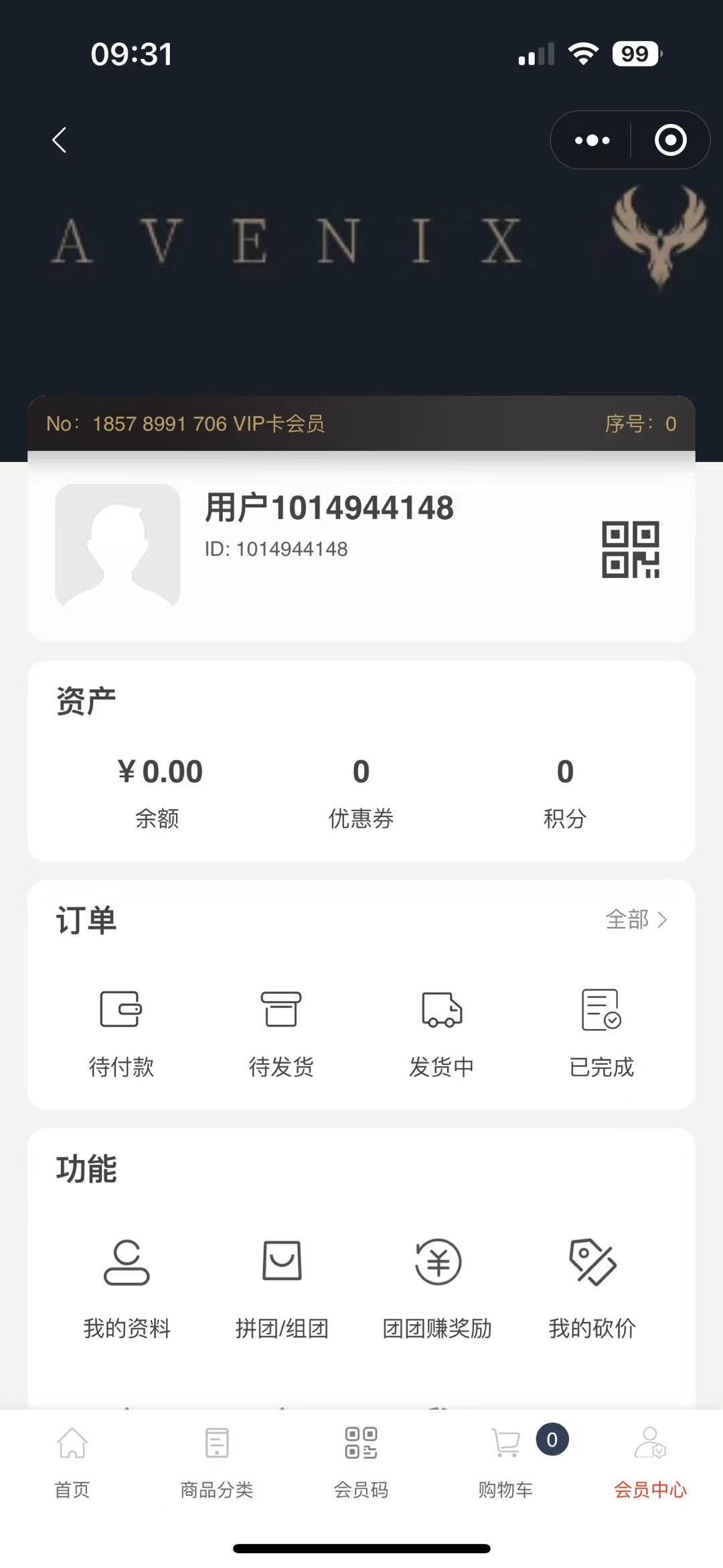The width and height of the screenshot is (723, 1568).
Task: Switch to the 首页 tab
Action: pyautogui.click(x=72, y=1462)
